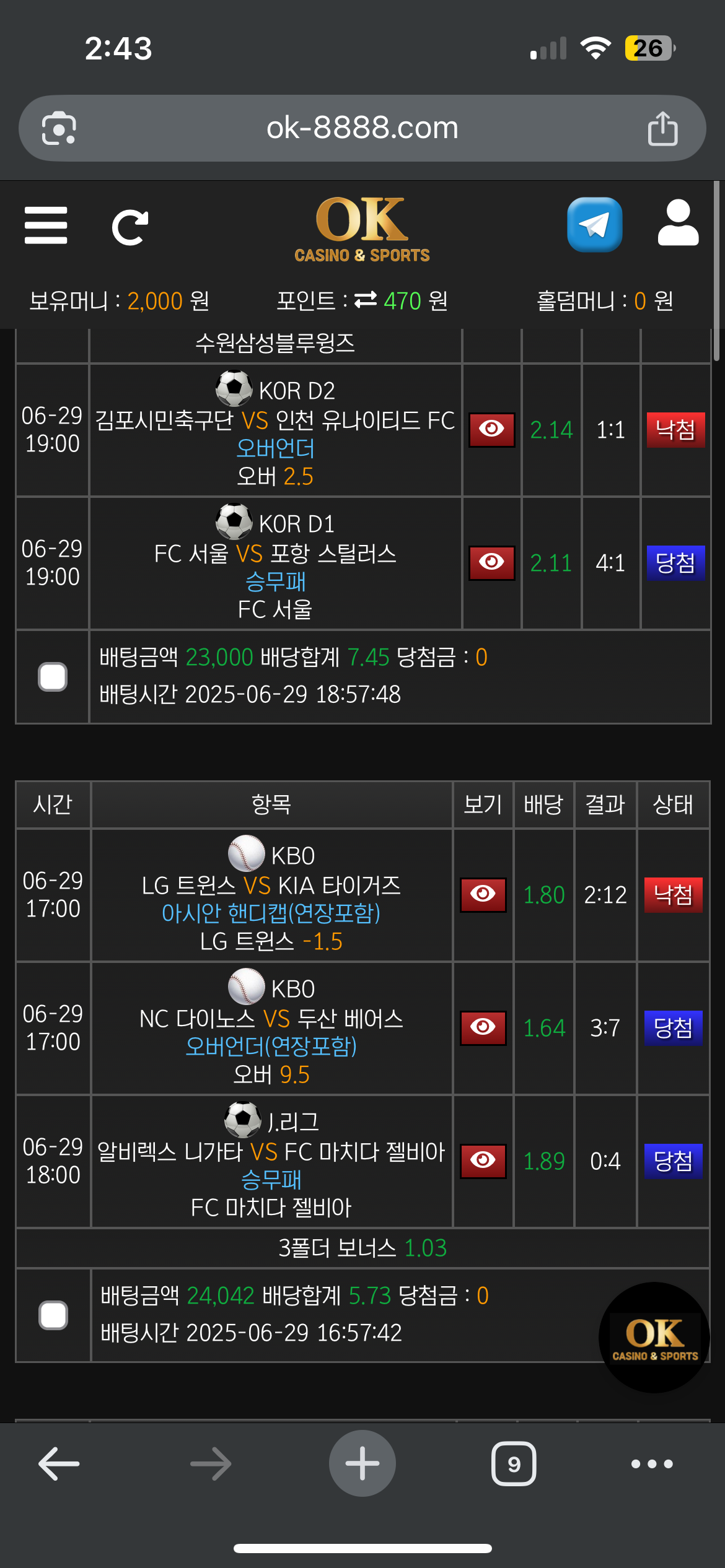Tap the lens icon in address bar
Image resolution: width=725 pixels, height=1568 pixels.
[x=59, y=128]
